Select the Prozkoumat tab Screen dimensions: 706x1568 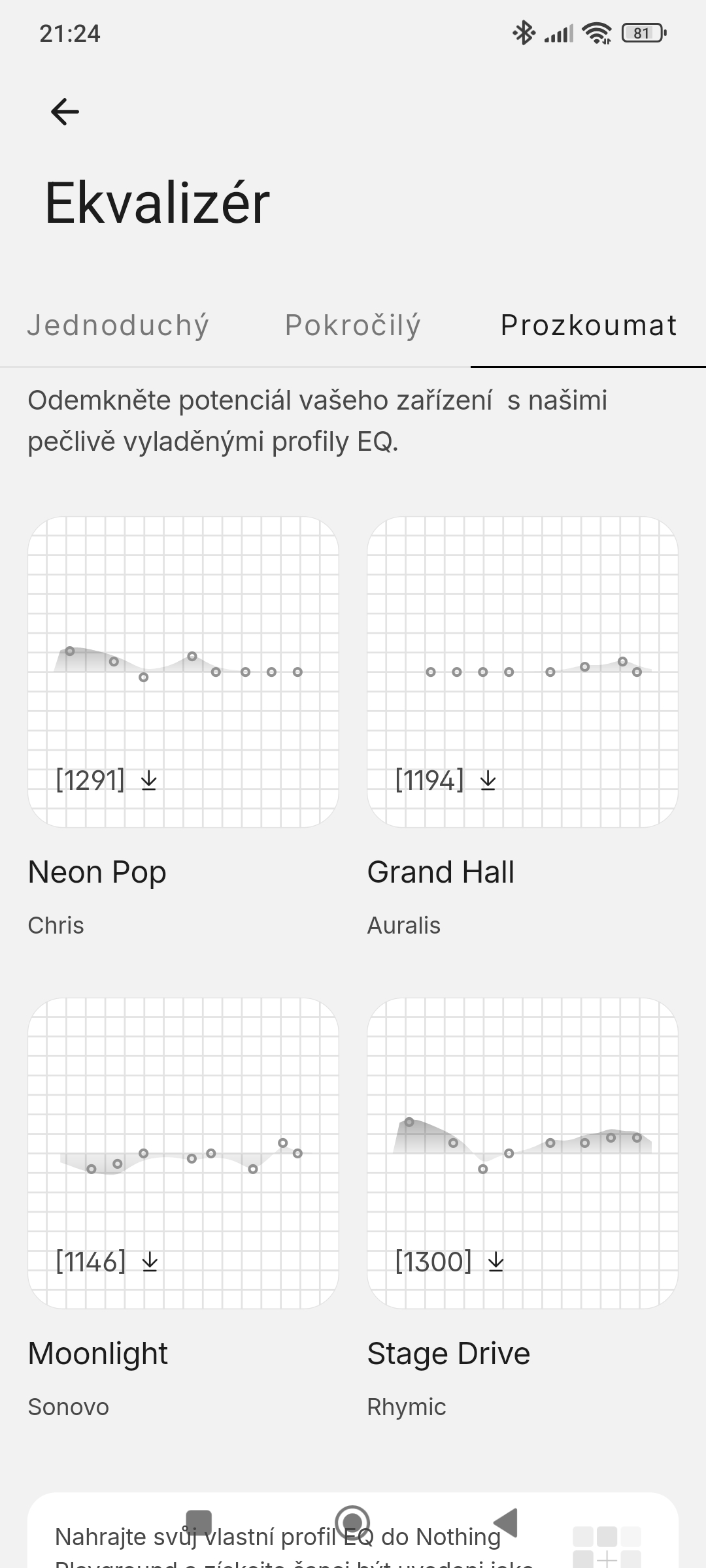point(588,325)
